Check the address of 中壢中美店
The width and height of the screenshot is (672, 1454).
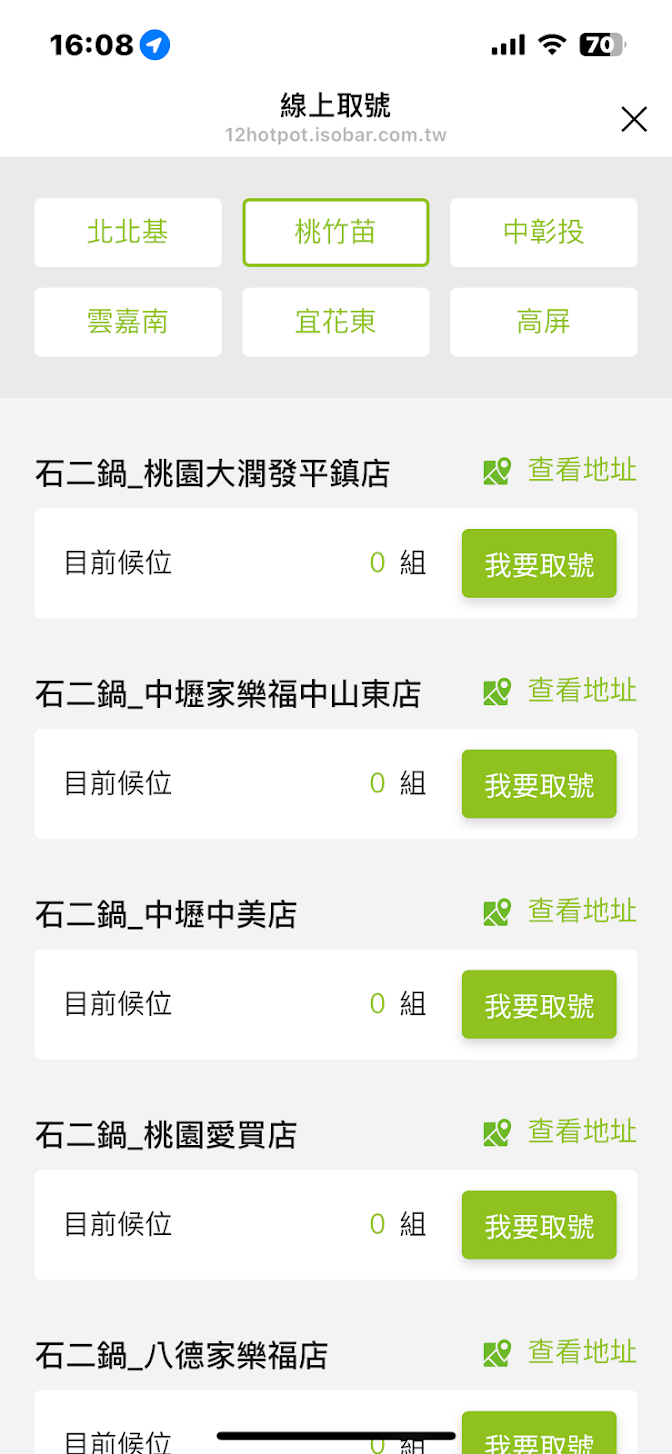[561, 911]
